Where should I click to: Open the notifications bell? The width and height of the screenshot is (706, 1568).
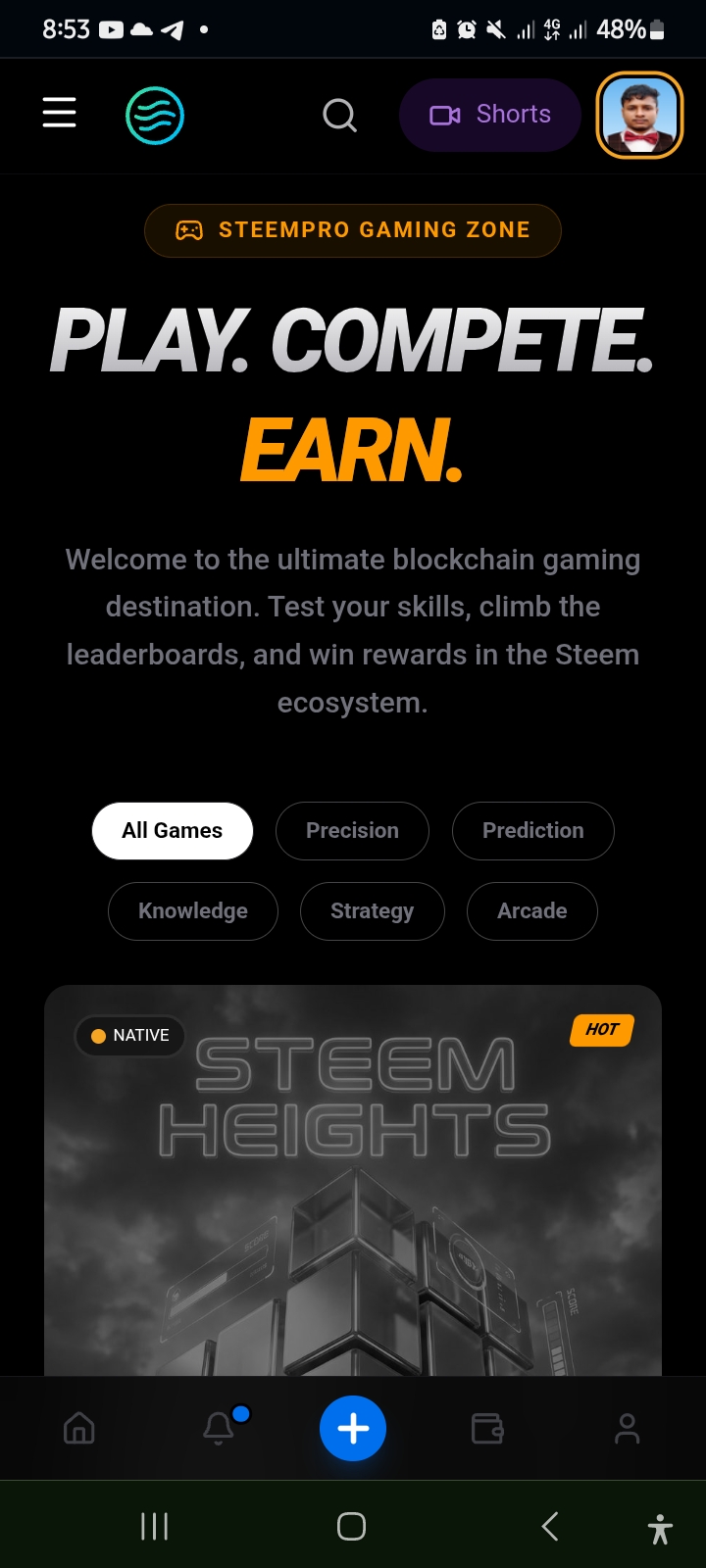click(220, 1429)
